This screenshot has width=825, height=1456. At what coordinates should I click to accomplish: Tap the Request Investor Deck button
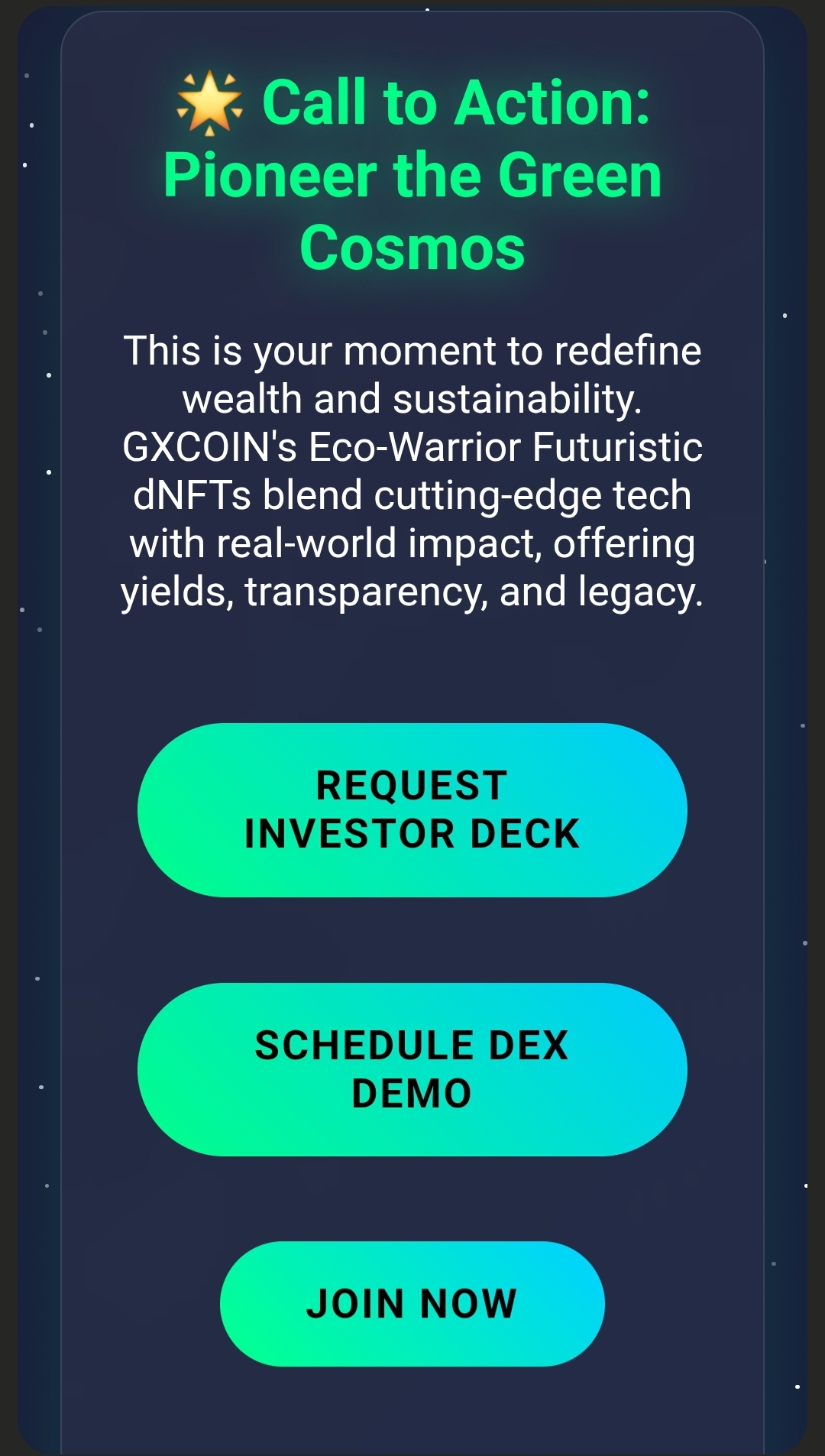(x=412, y=809)
